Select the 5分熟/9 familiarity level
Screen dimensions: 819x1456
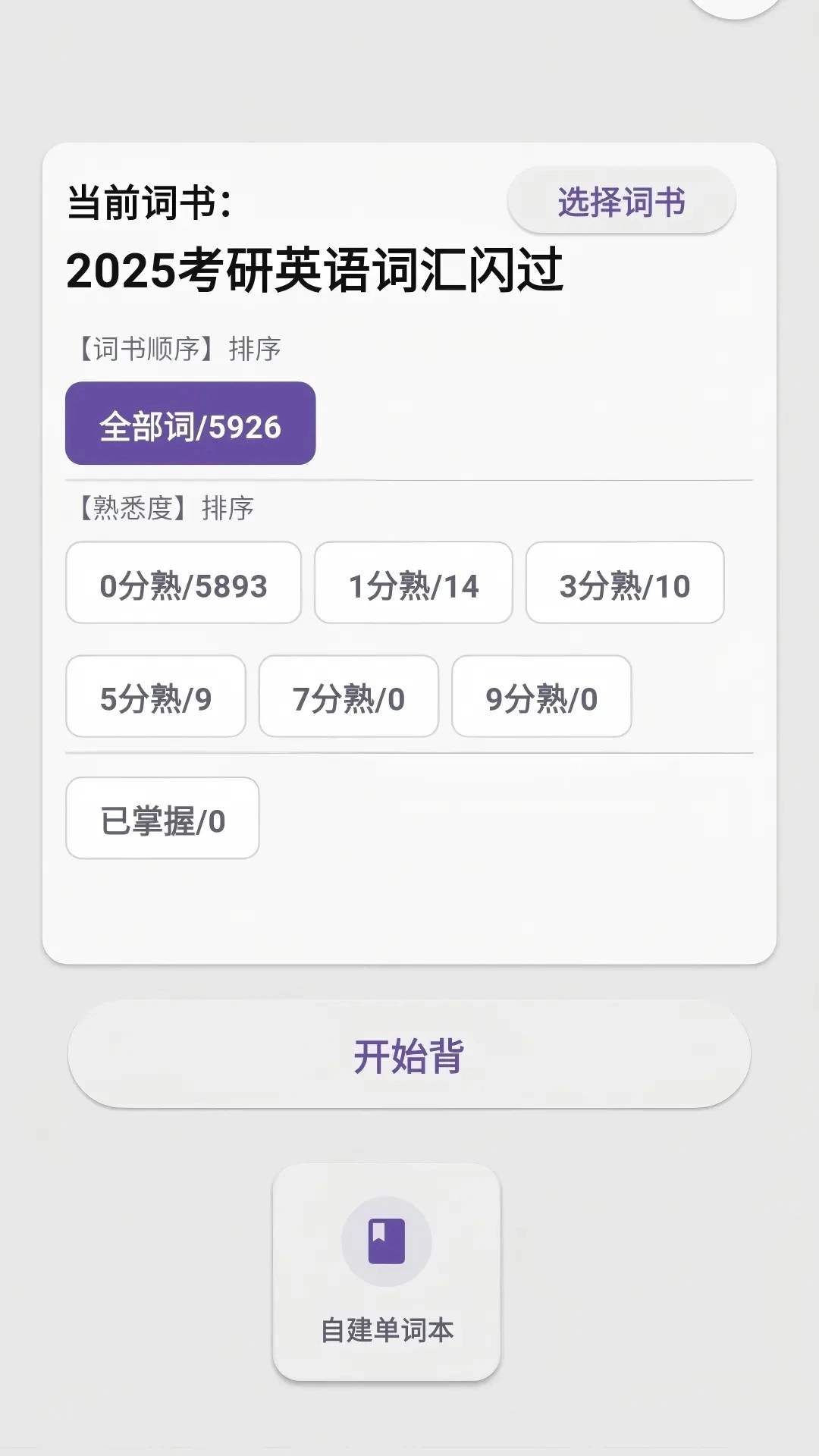click(157, 698)
